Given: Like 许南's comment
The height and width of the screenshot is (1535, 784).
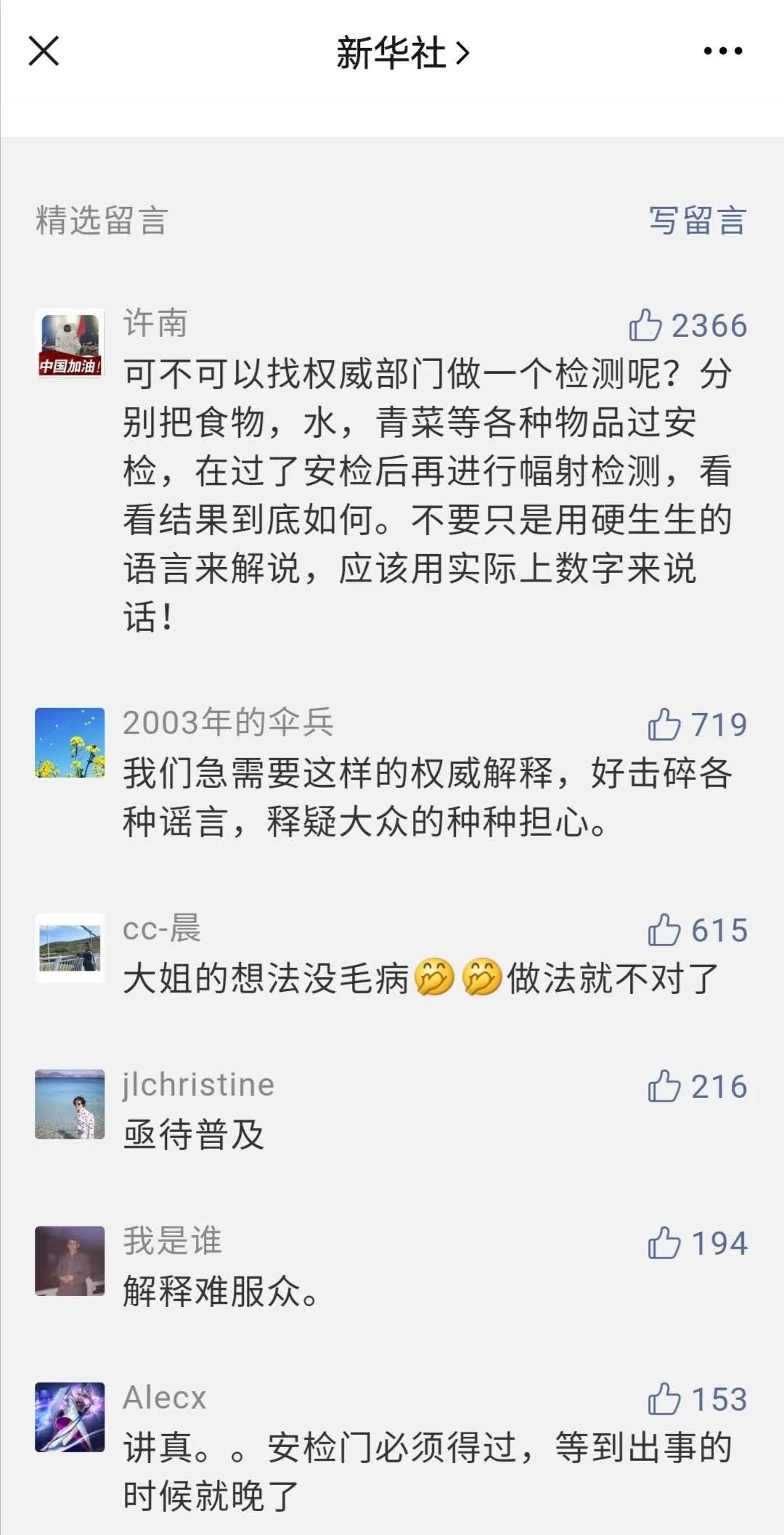Looking at the screenshot, I should (x=645, y=325).
